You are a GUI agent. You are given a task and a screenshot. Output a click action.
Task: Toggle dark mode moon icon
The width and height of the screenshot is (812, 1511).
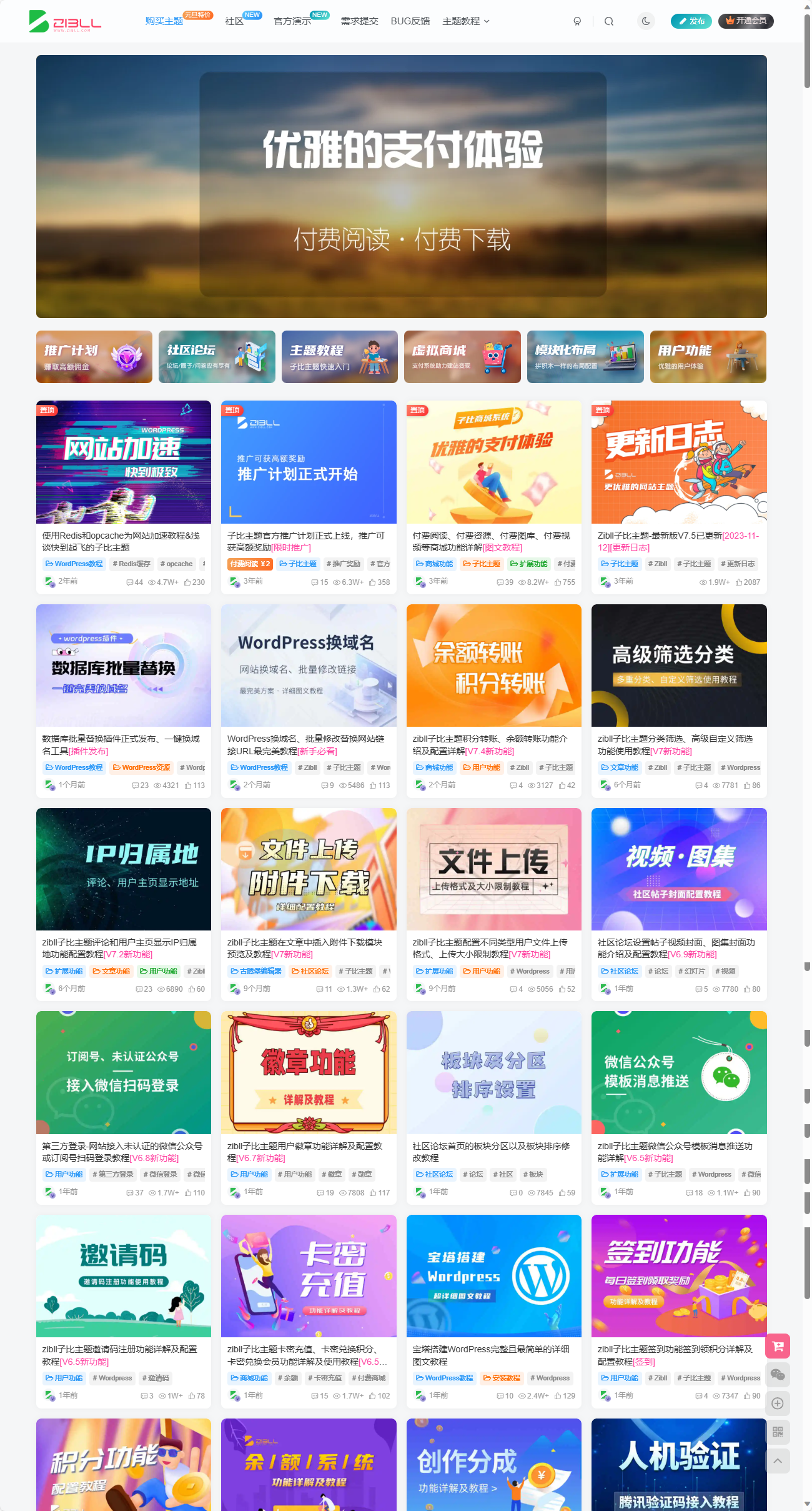(646, 21)
